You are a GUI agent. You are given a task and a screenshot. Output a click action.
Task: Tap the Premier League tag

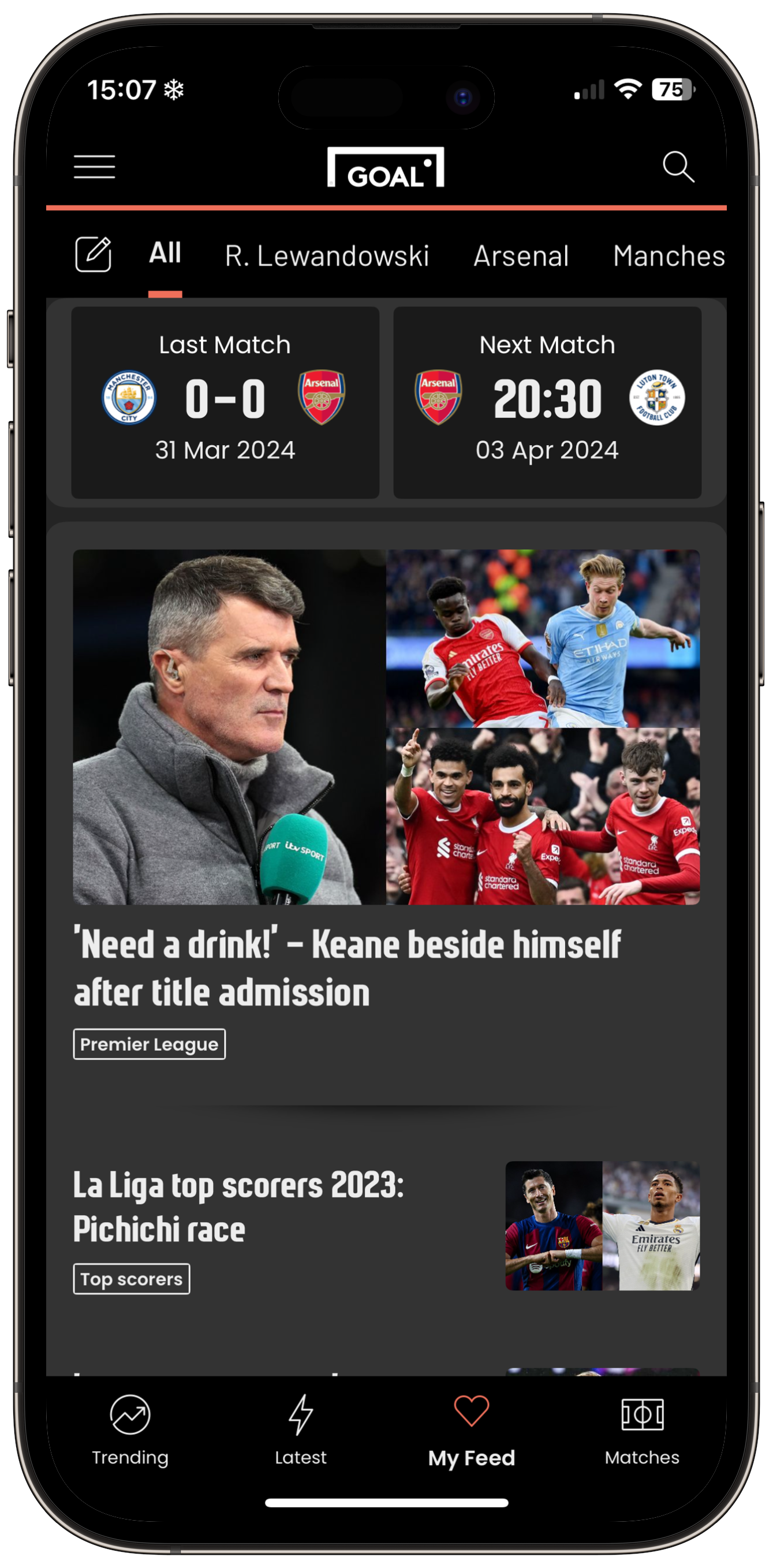pos(149,1044)
